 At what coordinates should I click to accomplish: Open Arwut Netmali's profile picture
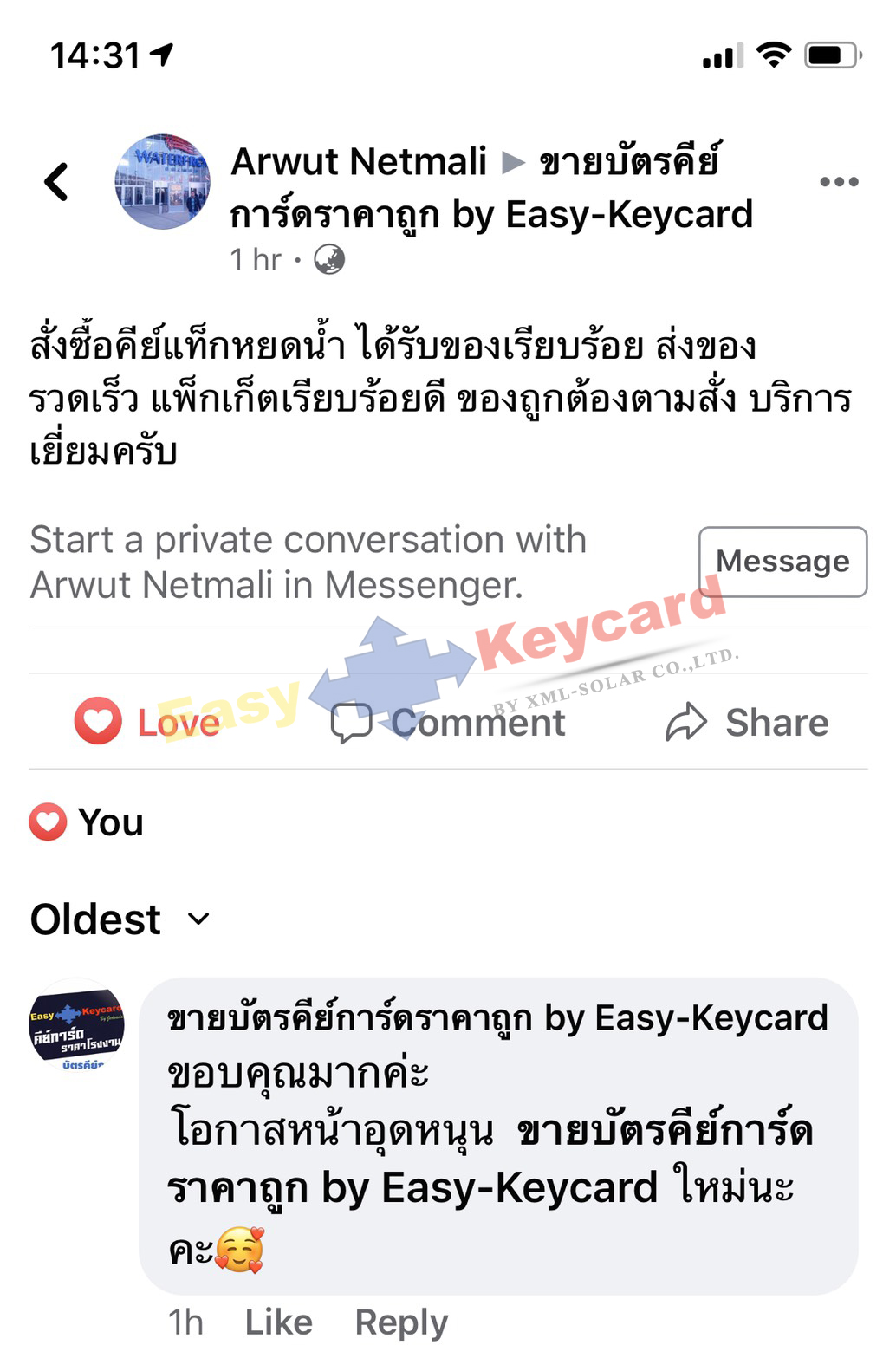(162, 182)
